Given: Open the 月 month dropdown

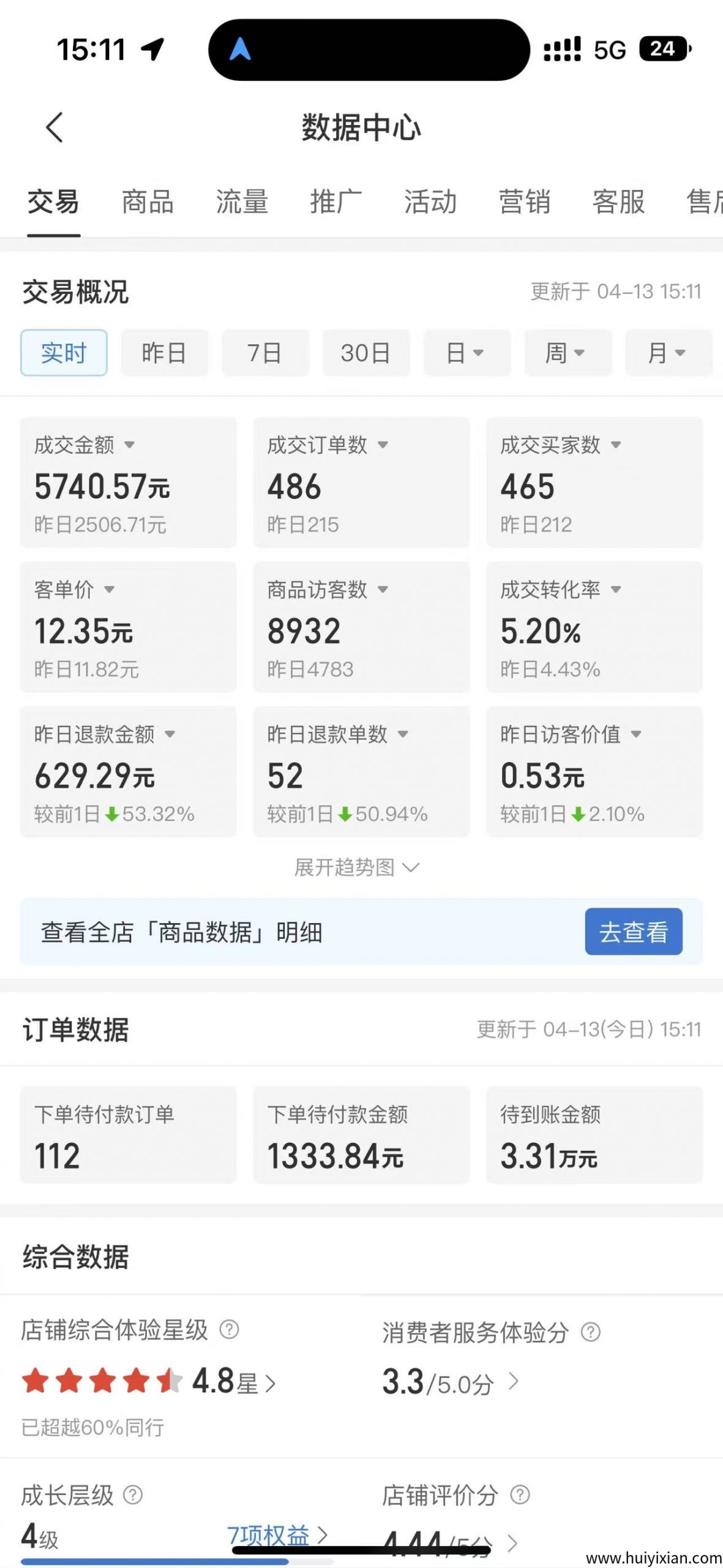Looking at the screenshot, I should coord(668,353).
